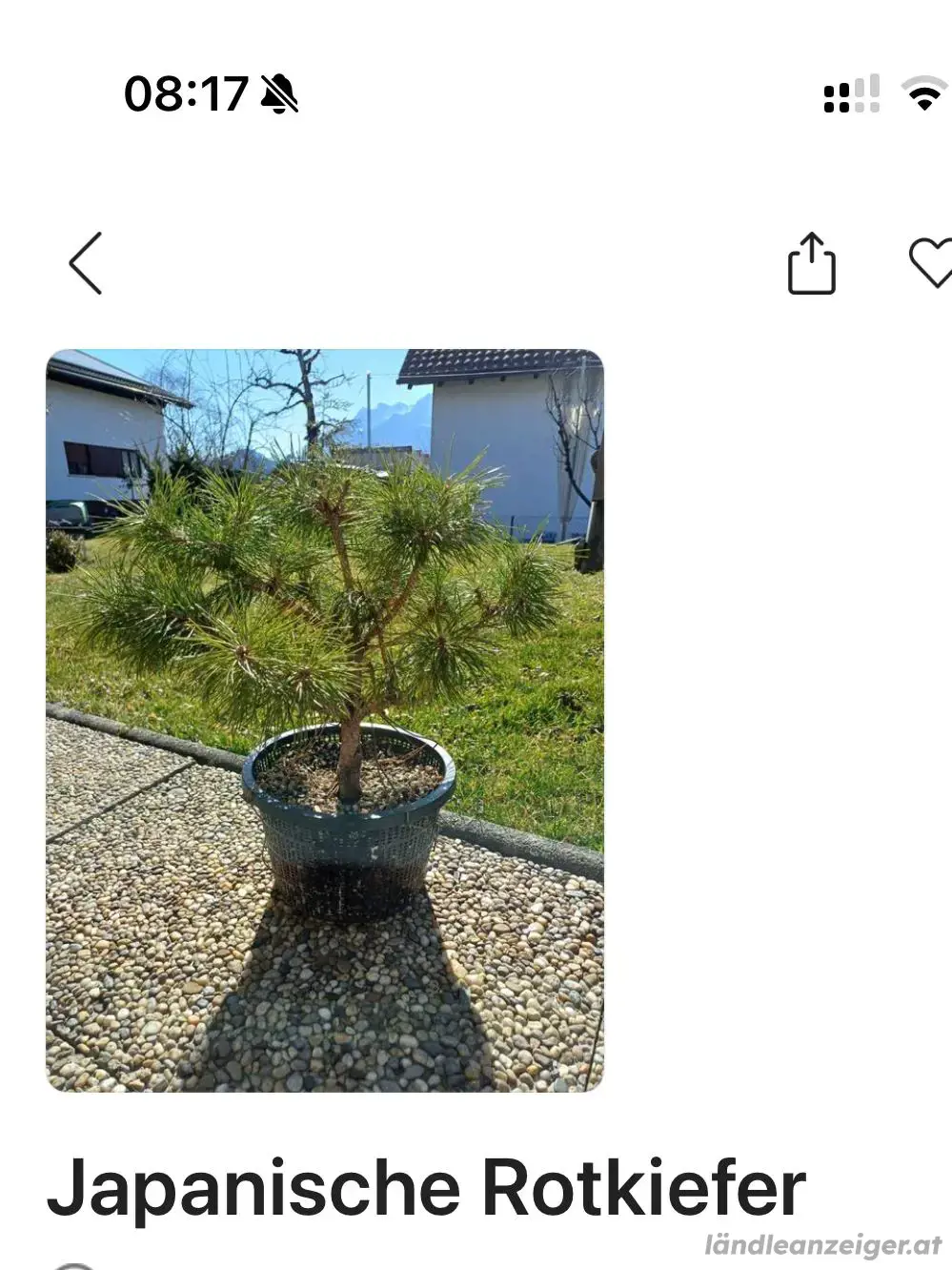Open the Japanische Rotkiefer photo full screen
The image size is (952, 1270).
click(x=325, y=720)
